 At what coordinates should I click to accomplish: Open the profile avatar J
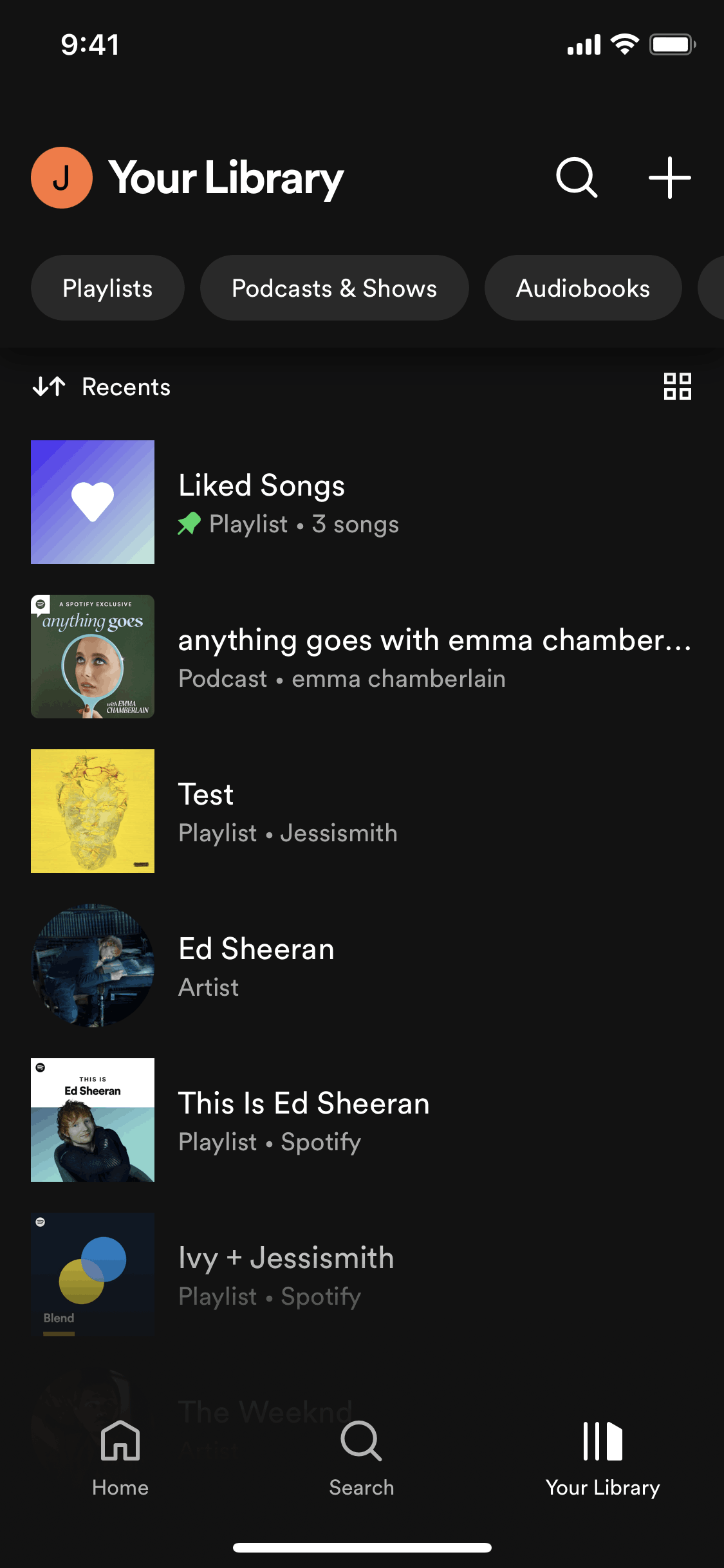pyautogui.click(x=62, y=178)
